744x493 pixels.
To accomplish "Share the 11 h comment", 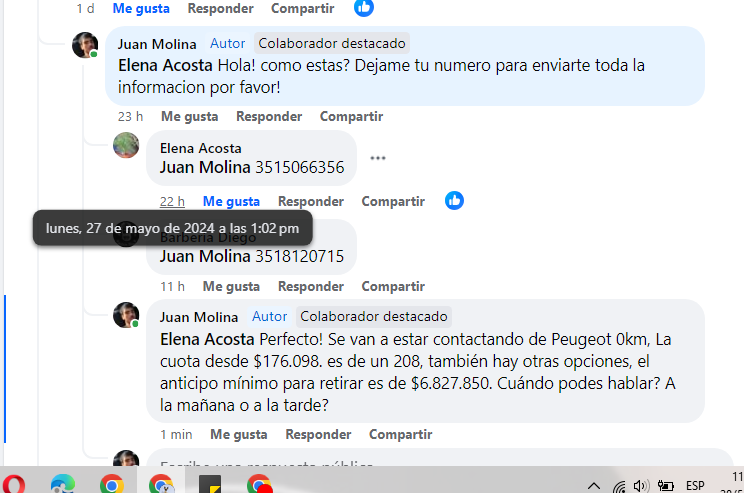I will pyautogui.click(x=393, y=287).
